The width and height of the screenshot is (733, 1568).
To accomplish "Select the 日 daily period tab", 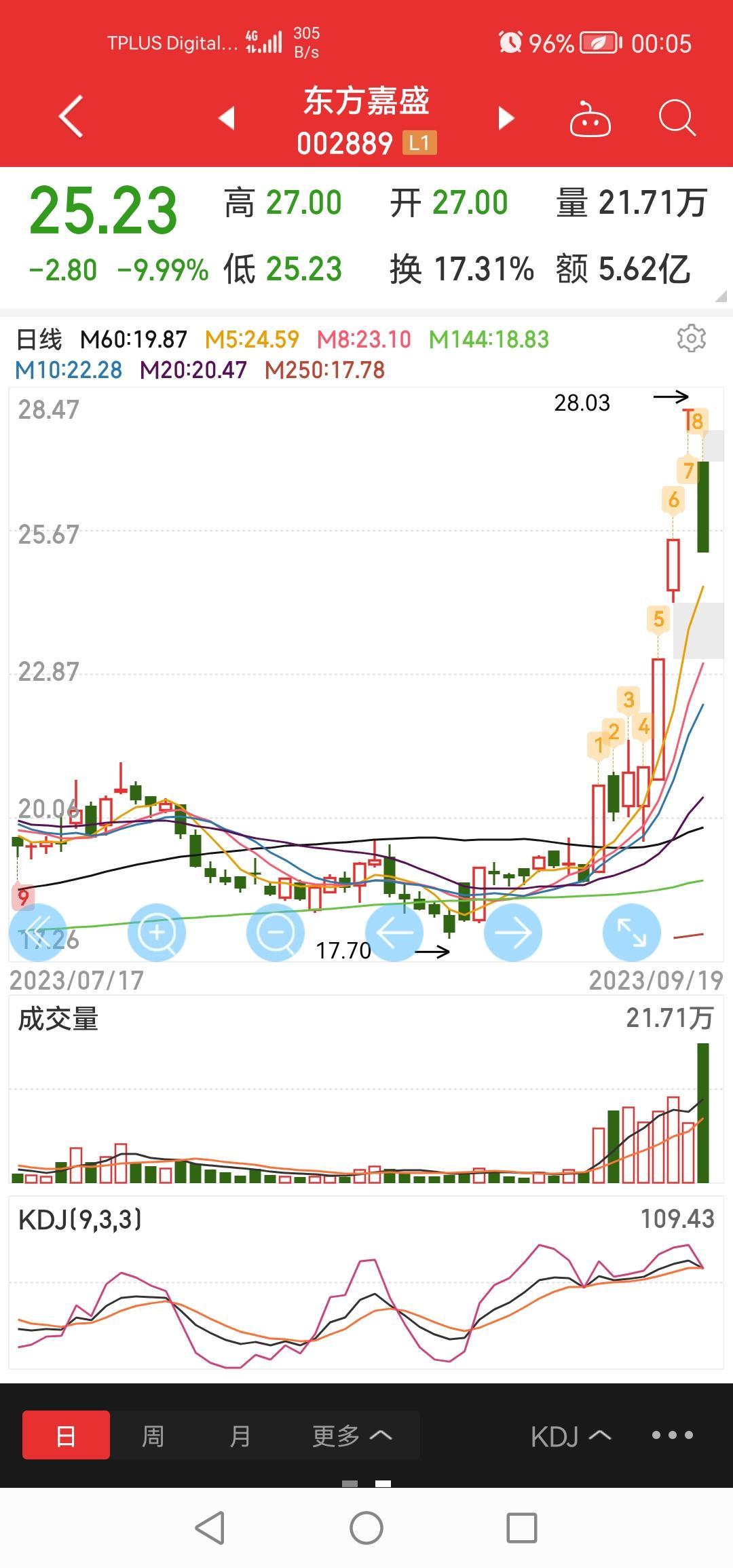I will tap(66, 1435).
